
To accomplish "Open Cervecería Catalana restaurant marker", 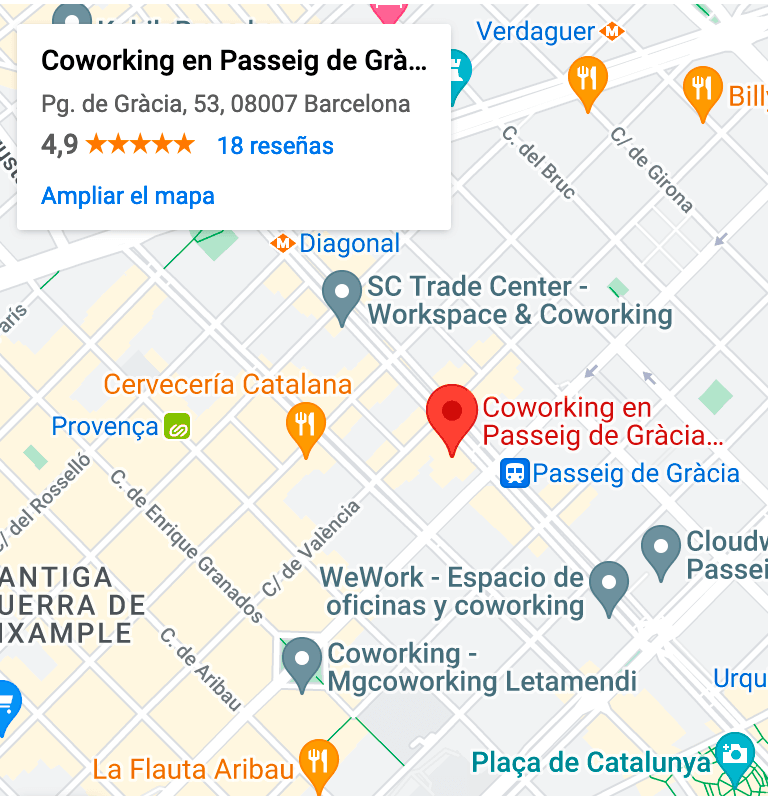I will click(306, 426).
